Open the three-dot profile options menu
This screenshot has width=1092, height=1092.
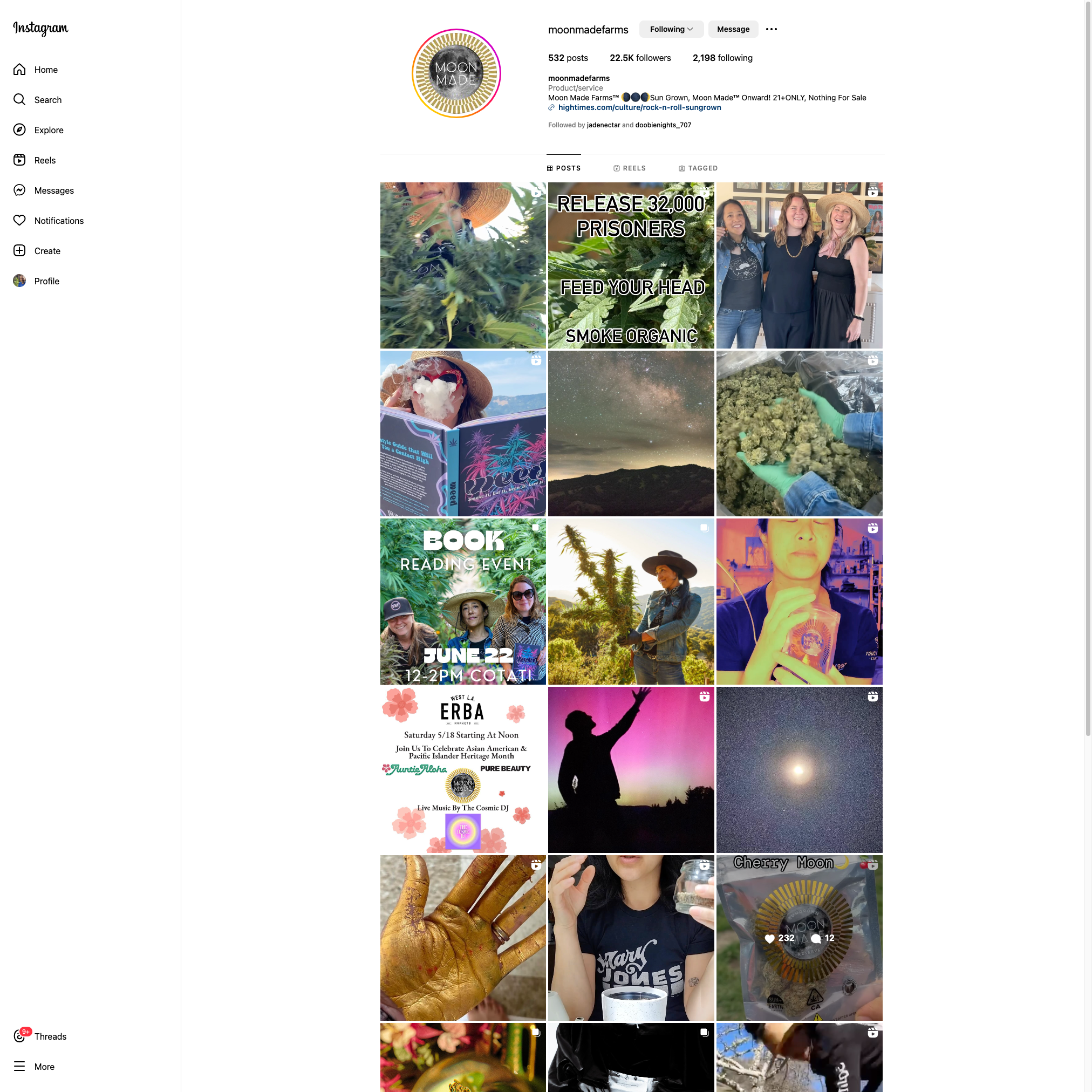coord(771,29)
